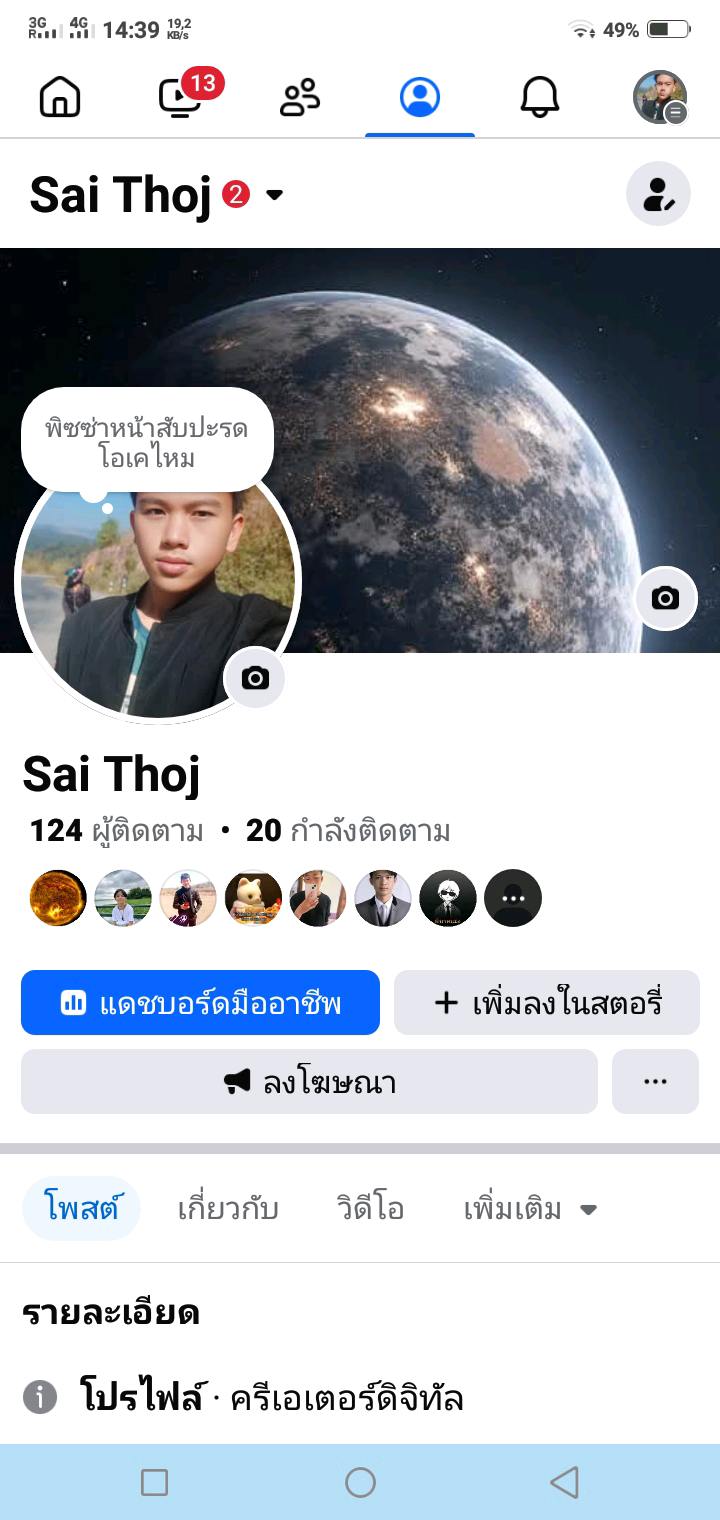View the followers list at 124 ผู้ติดตาม

pyautogui.click(x=116, y=830)
